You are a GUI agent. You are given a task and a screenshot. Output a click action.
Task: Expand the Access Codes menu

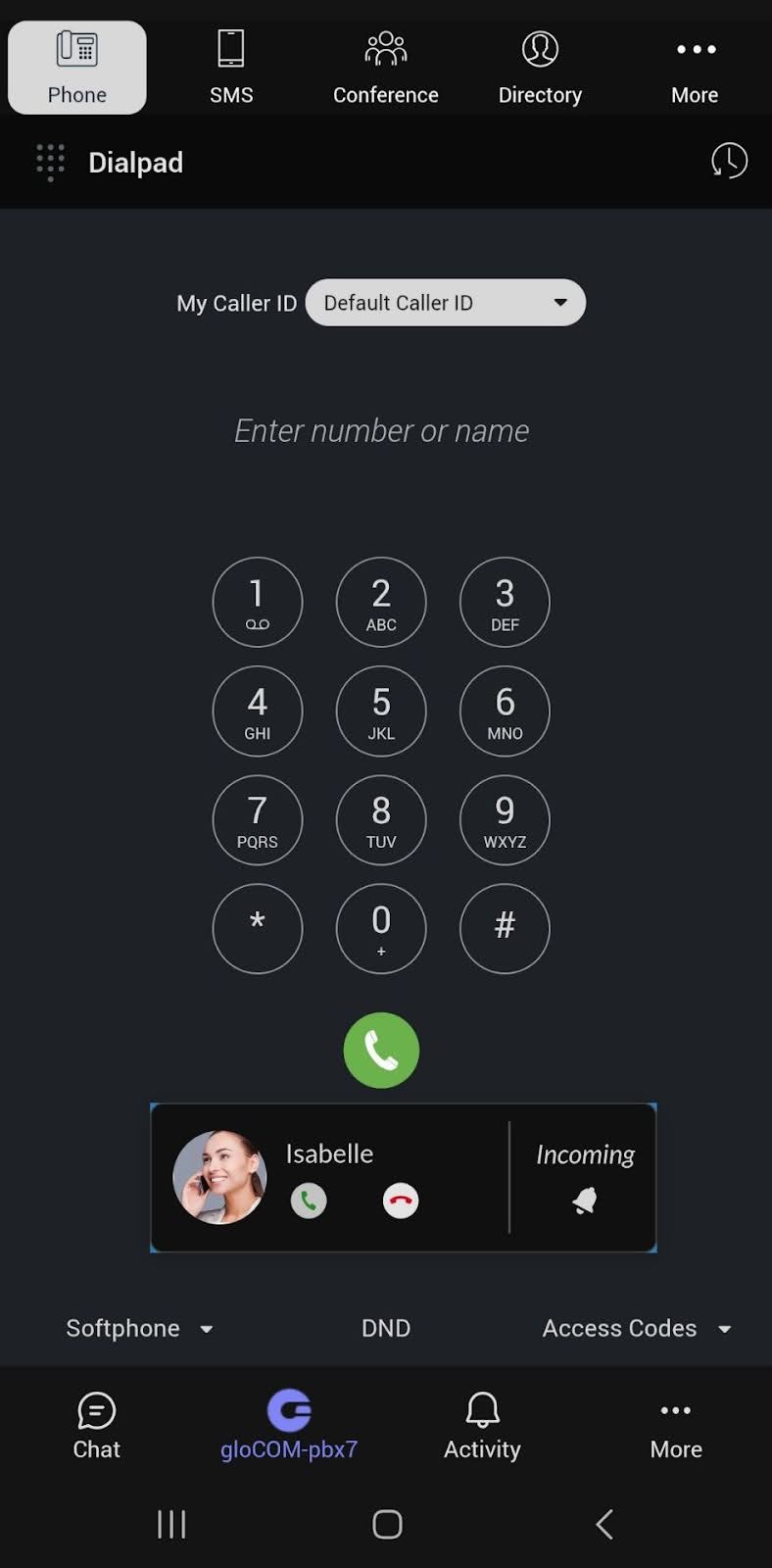637,1328
